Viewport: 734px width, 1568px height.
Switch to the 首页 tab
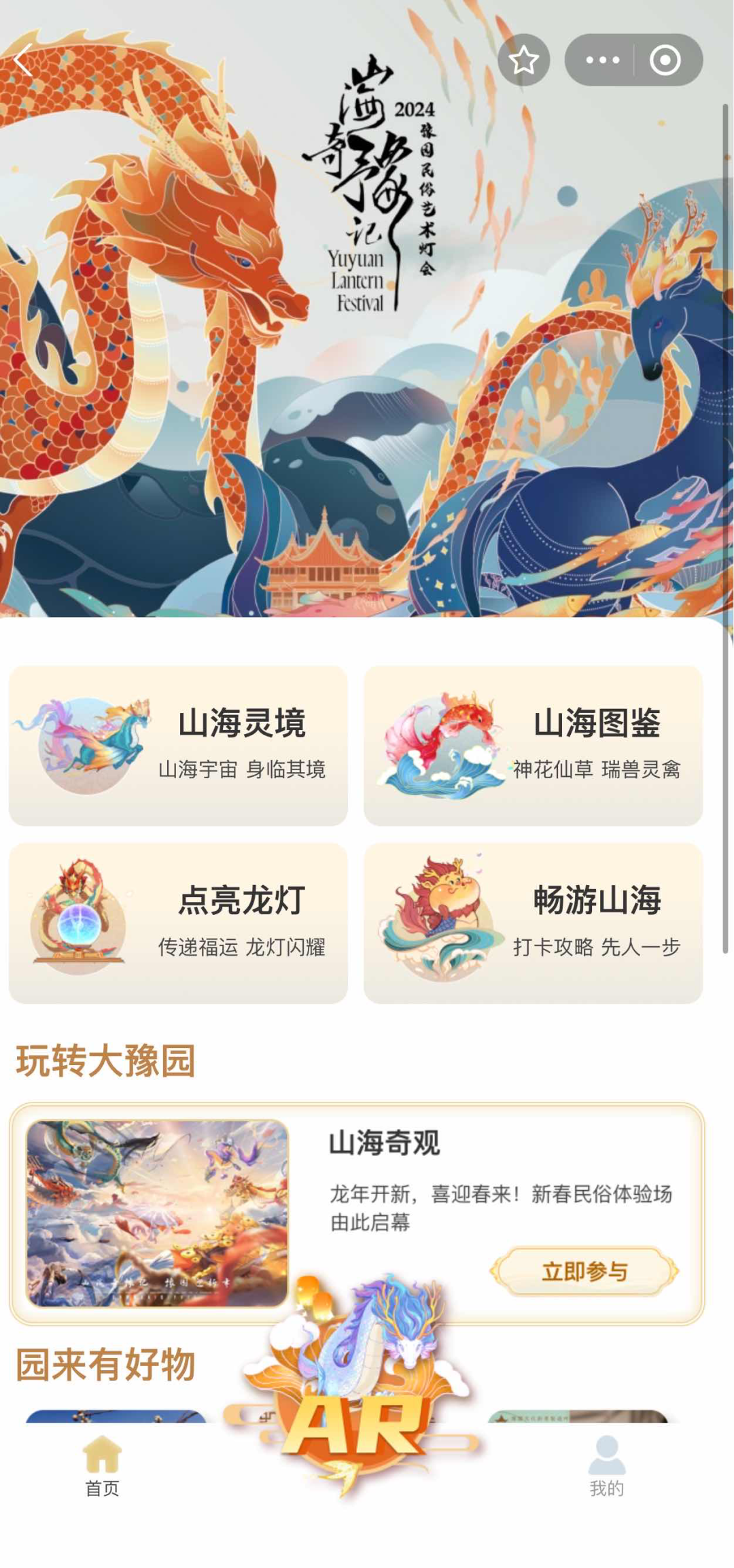102,1467
